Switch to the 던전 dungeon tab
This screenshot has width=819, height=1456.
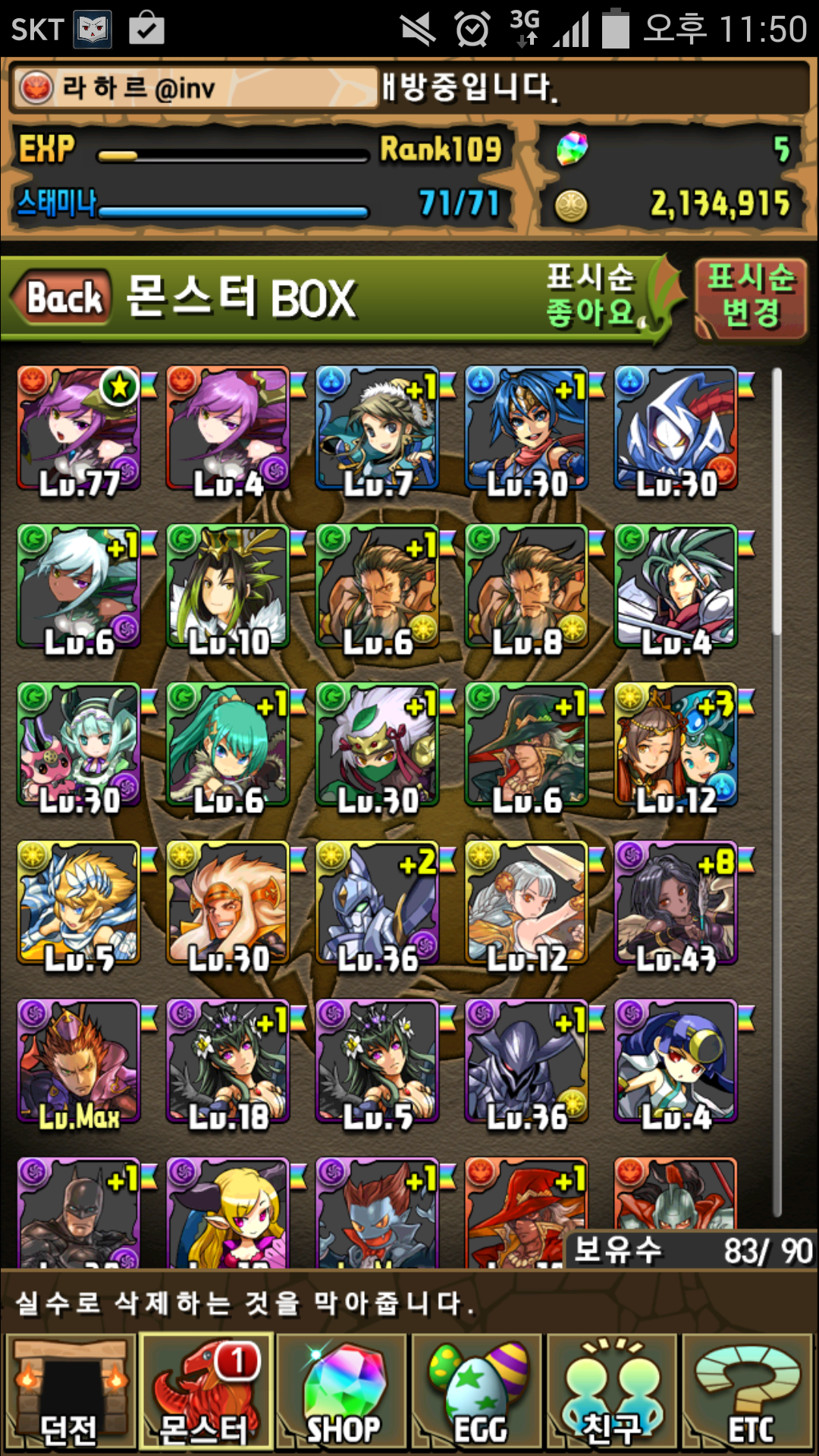pos(70,1392)
